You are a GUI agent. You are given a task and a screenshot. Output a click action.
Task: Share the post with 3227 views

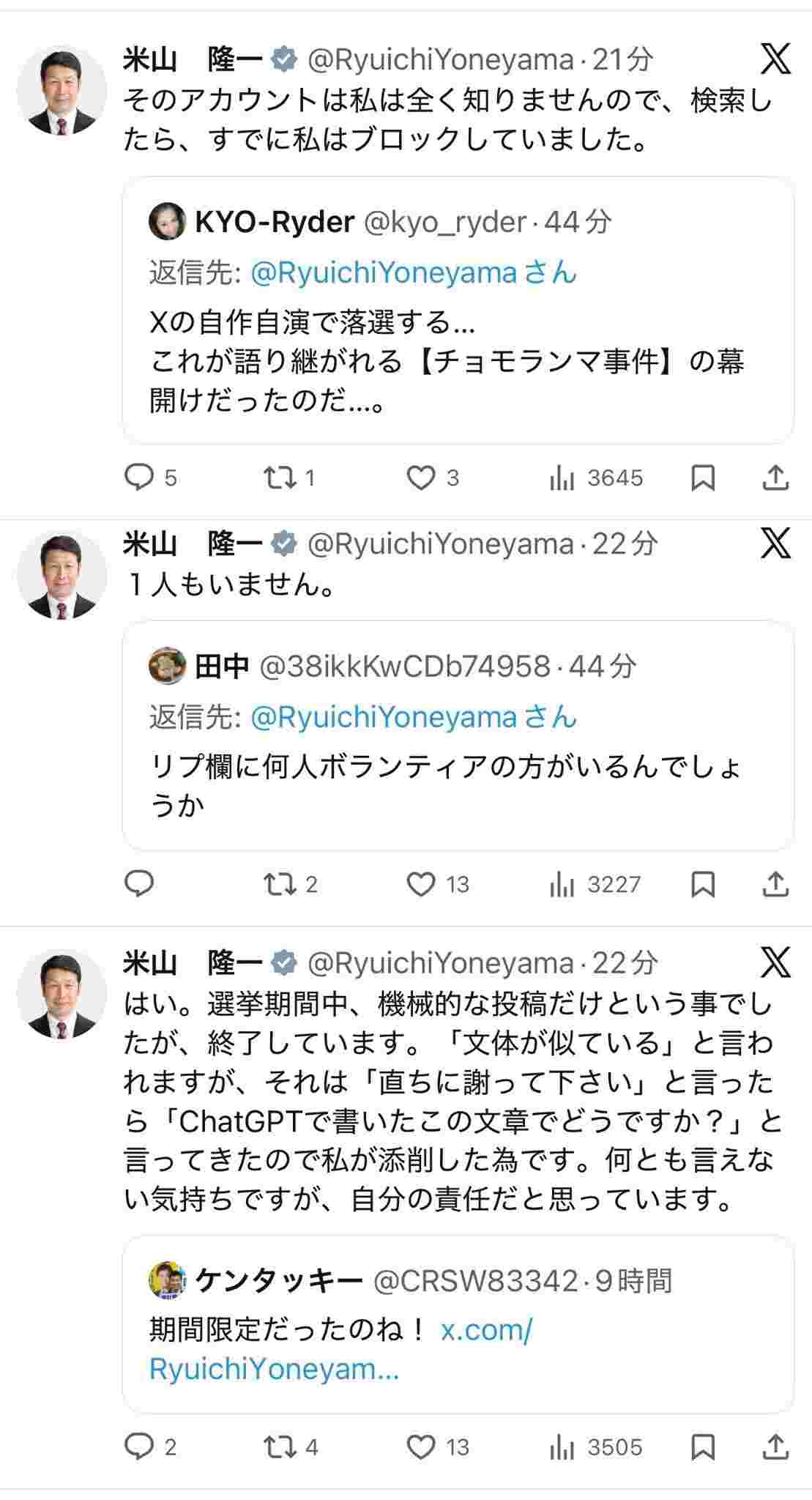(x=775, y=884)
